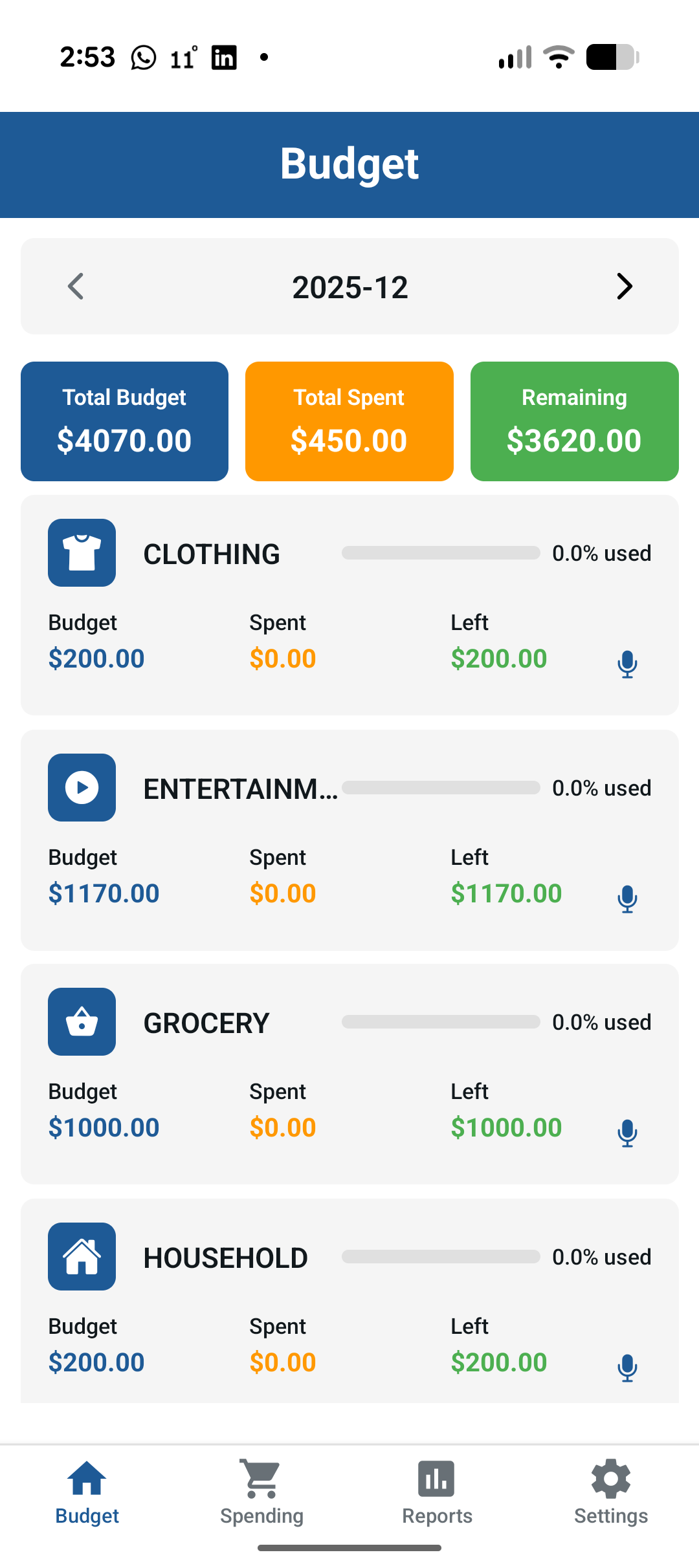Open the Clothing category row
Screen dimensions: 699x1568
pyautogui.click(x=349, y=602)
